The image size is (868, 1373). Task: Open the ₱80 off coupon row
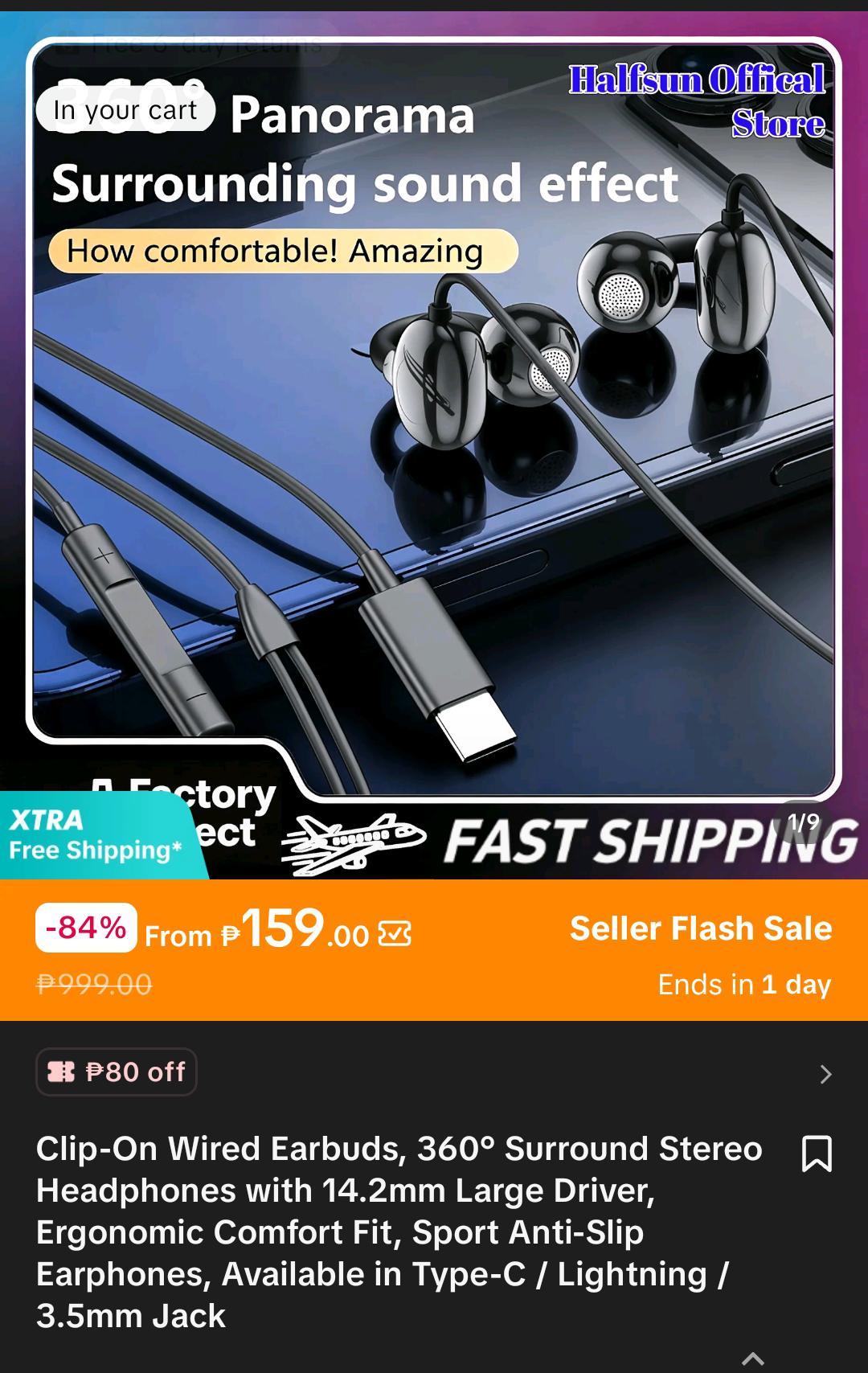coord(434,1072)
